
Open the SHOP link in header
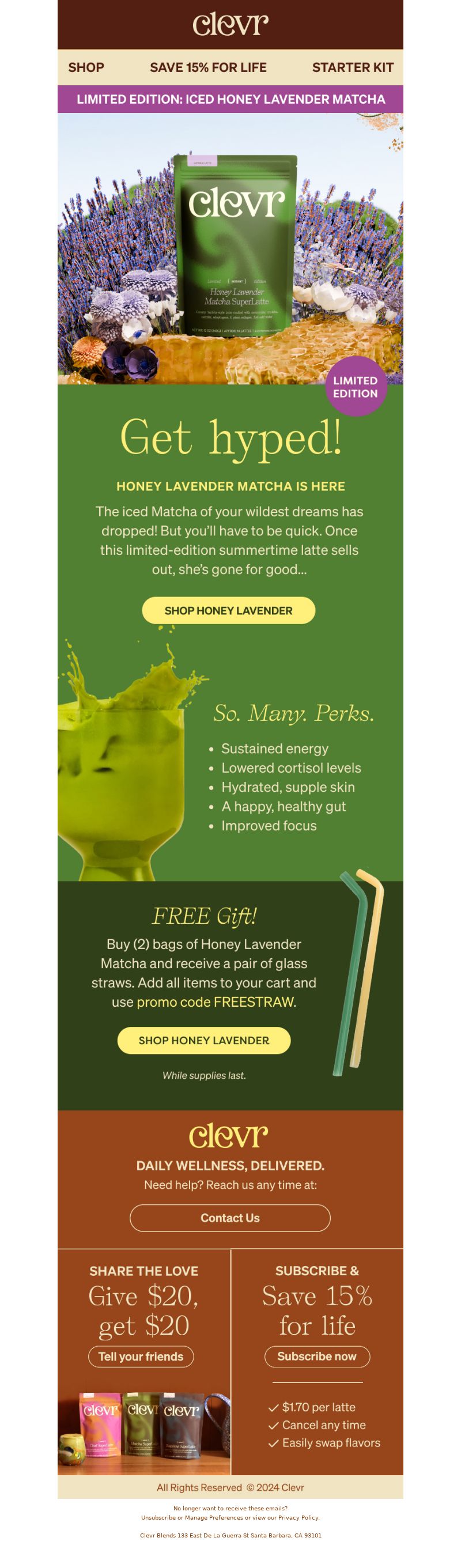coord(86,67)
